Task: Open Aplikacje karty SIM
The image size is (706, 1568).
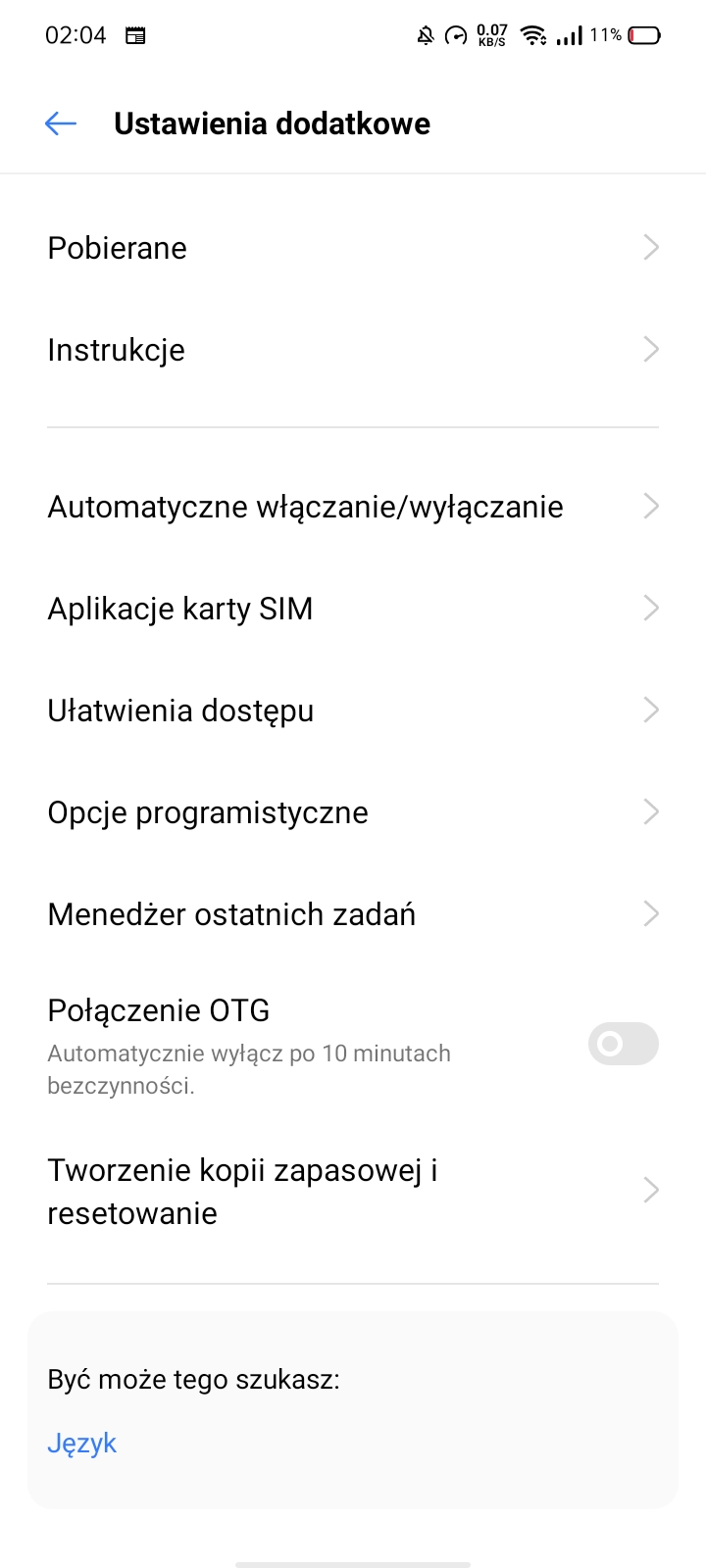Action: pyautogui.click(x=353, y=609)
